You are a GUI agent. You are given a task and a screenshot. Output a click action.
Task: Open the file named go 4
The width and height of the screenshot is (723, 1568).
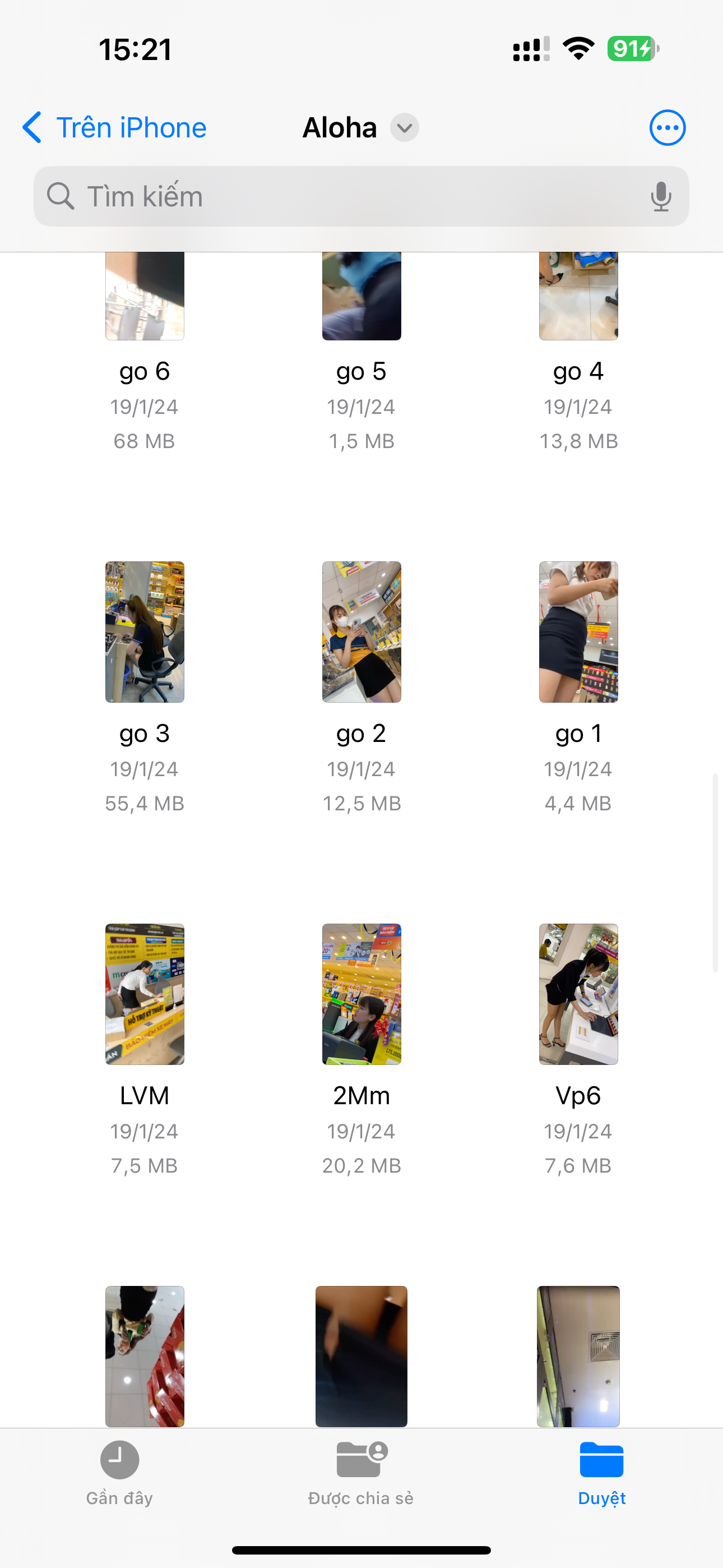tap(578, 298)
